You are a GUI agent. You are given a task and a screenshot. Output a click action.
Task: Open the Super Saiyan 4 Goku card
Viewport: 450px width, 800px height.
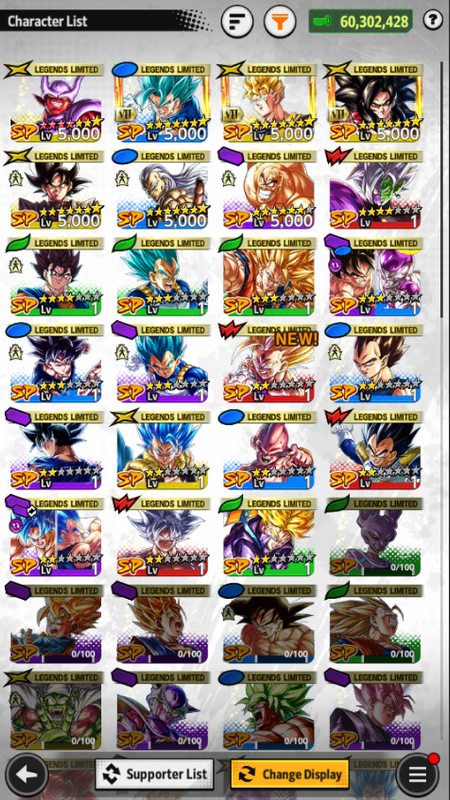pyautogui.click(x=374, y=103)
